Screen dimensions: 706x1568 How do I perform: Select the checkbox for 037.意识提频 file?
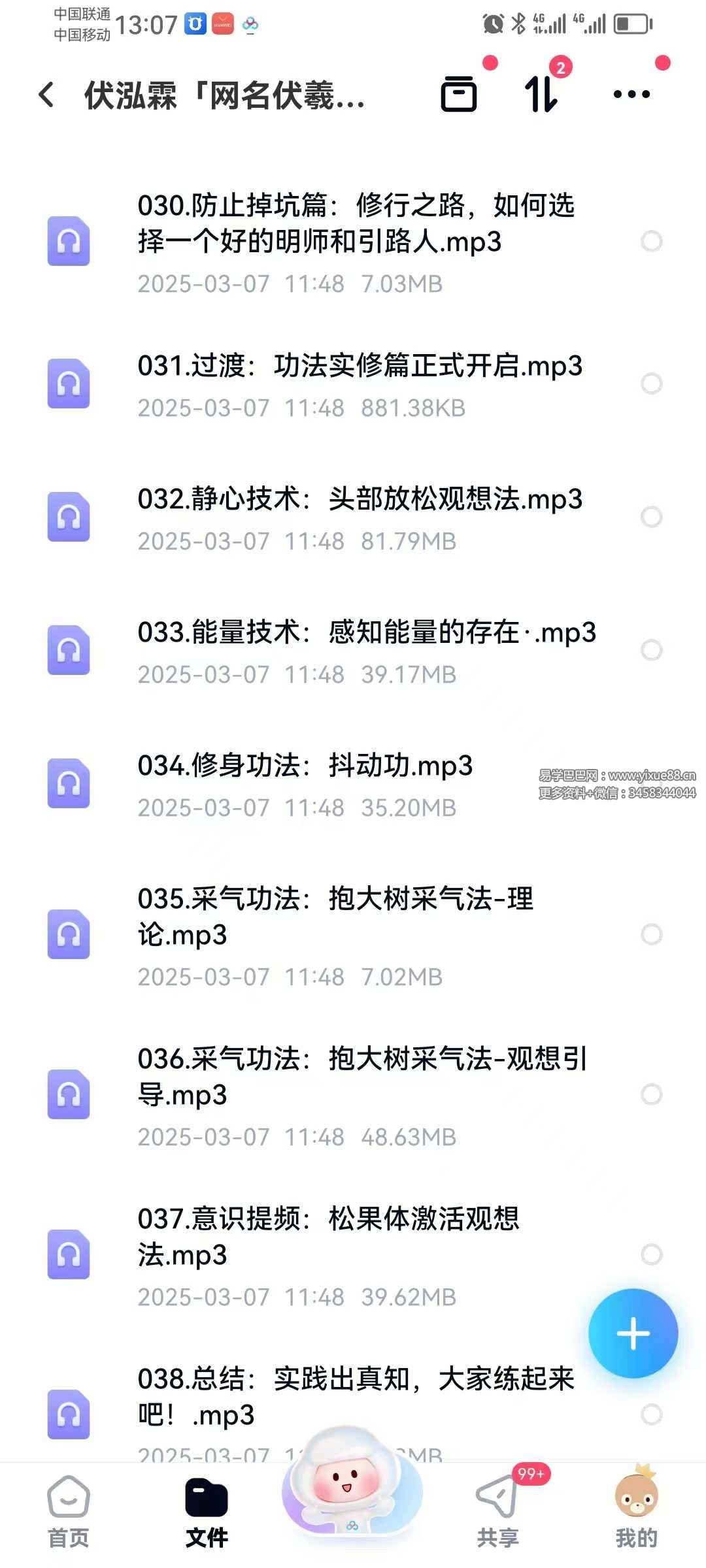point(651,1254)
